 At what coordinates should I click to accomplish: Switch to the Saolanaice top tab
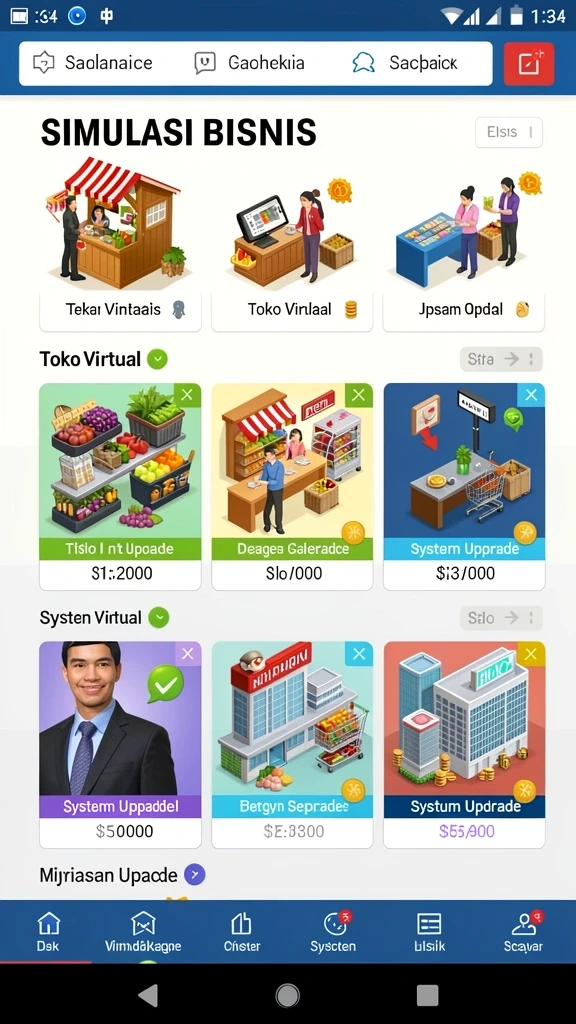93,63
